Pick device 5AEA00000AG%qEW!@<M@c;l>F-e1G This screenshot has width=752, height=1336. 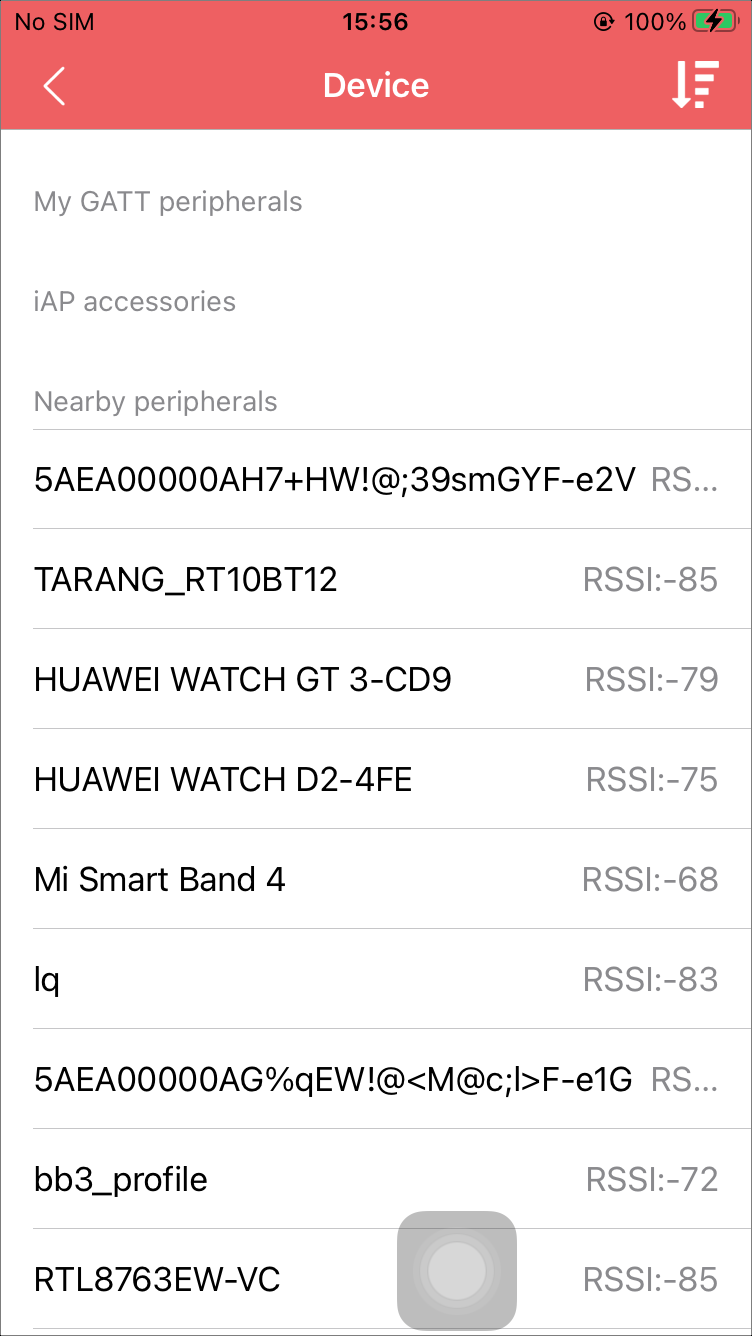click(x=376, y=1079)
